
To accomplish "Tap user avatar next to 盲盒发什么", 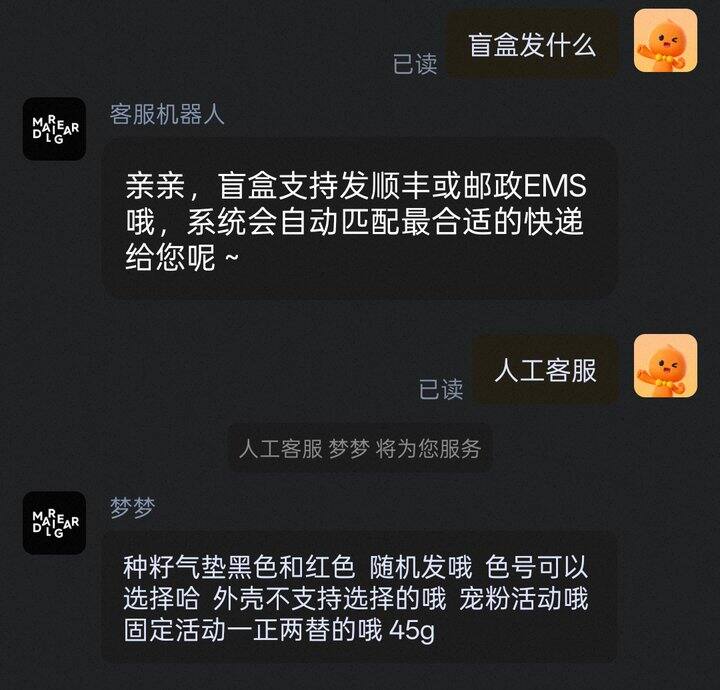I will pos(665,41).
